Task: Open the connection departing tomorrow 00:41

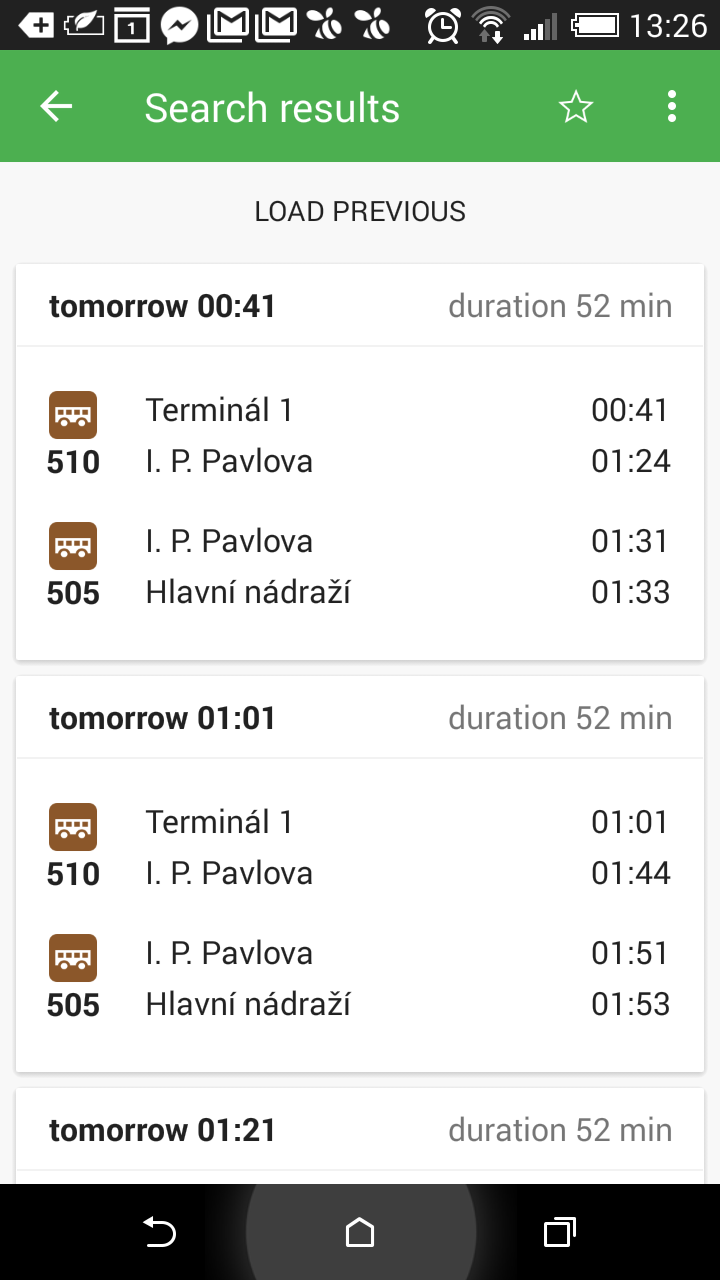Action: pyautogui.click(x=360, y=462)
